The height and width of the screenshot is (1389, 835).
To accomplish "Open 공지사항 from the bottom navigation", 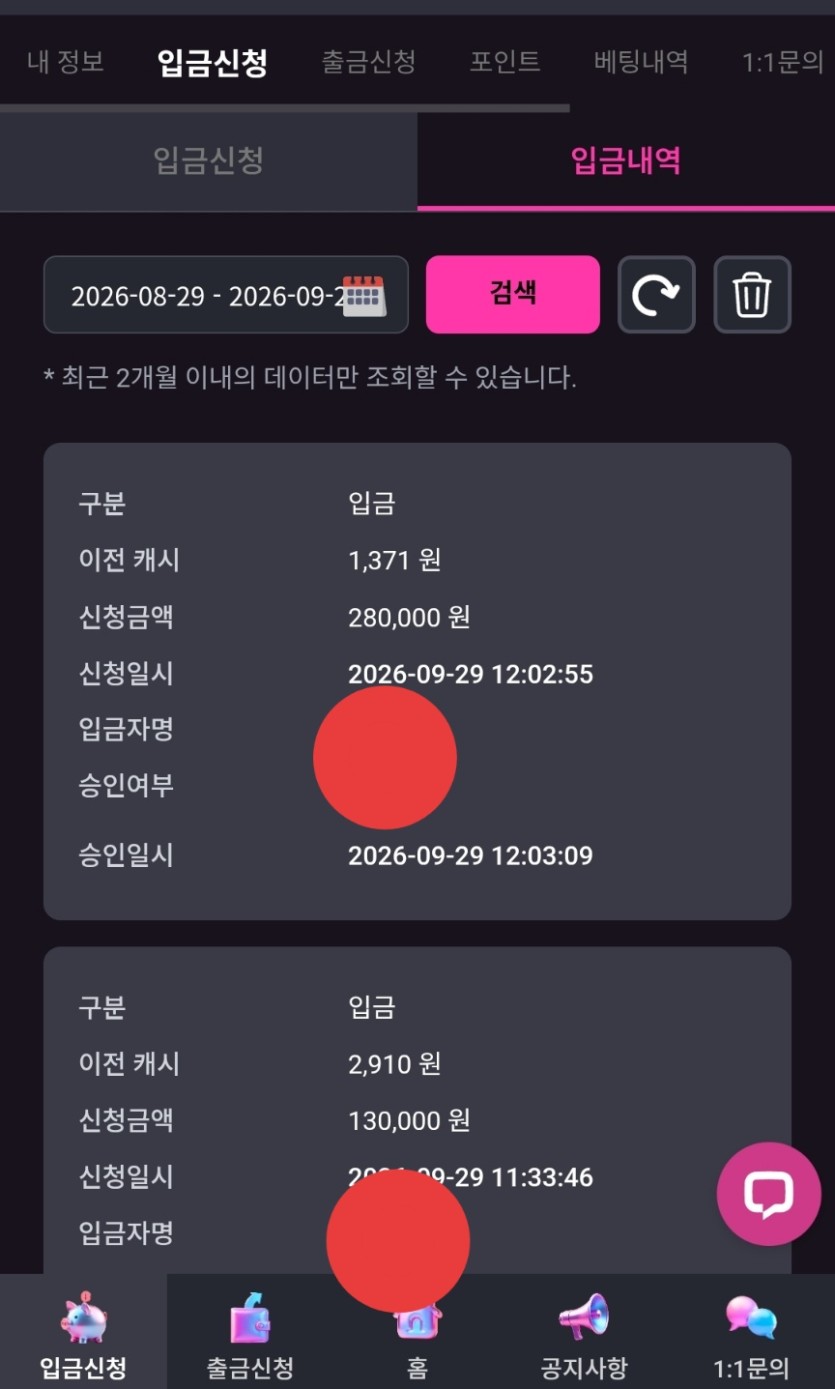I will [584, 1332].
